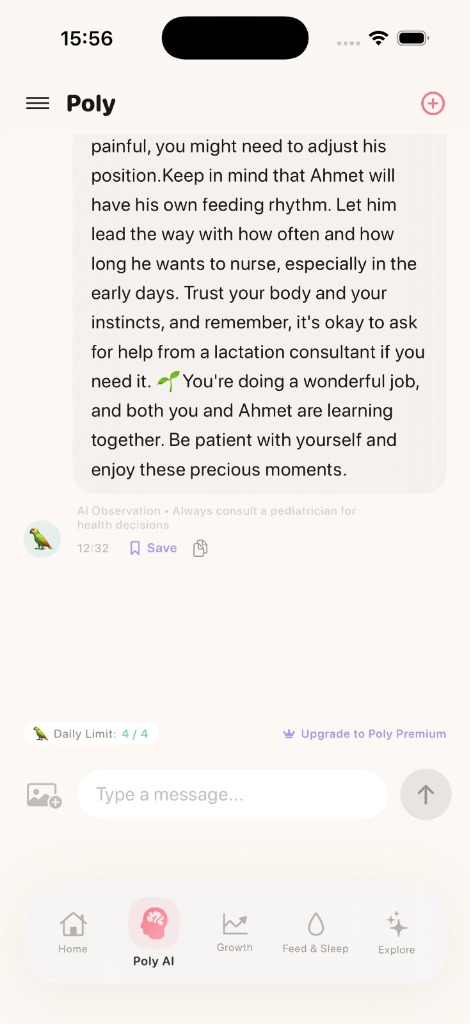This screenshot has width=470, height=1024.
Task: Switch to the Explore tab
Action: coord(396,933)
